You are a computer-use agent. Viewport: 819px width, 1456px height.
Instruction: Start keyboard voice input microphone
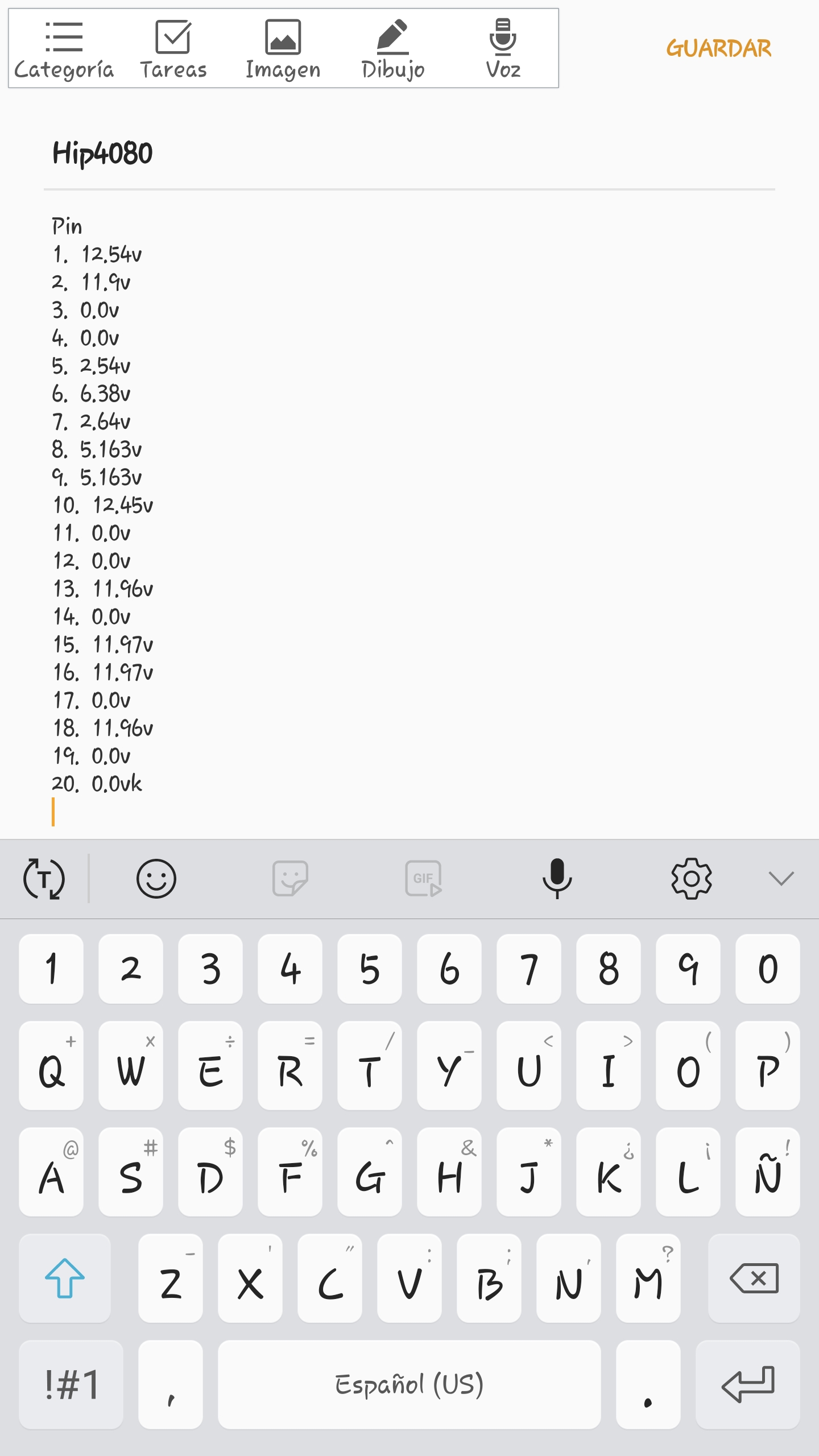(557, 879)
